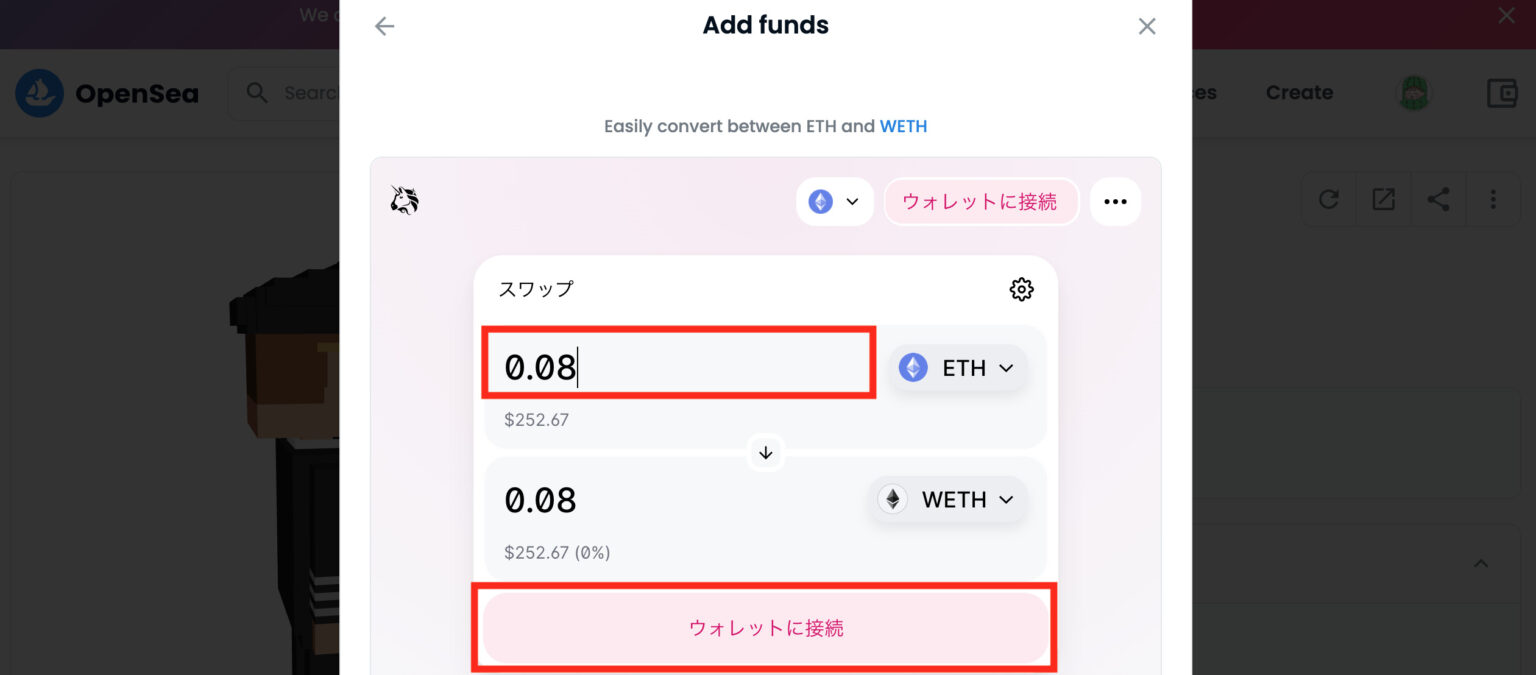Choose a different token than ETH
The height and width of the screenshot is (675, 1536).
pyautogui.click(x=958, y=368)
